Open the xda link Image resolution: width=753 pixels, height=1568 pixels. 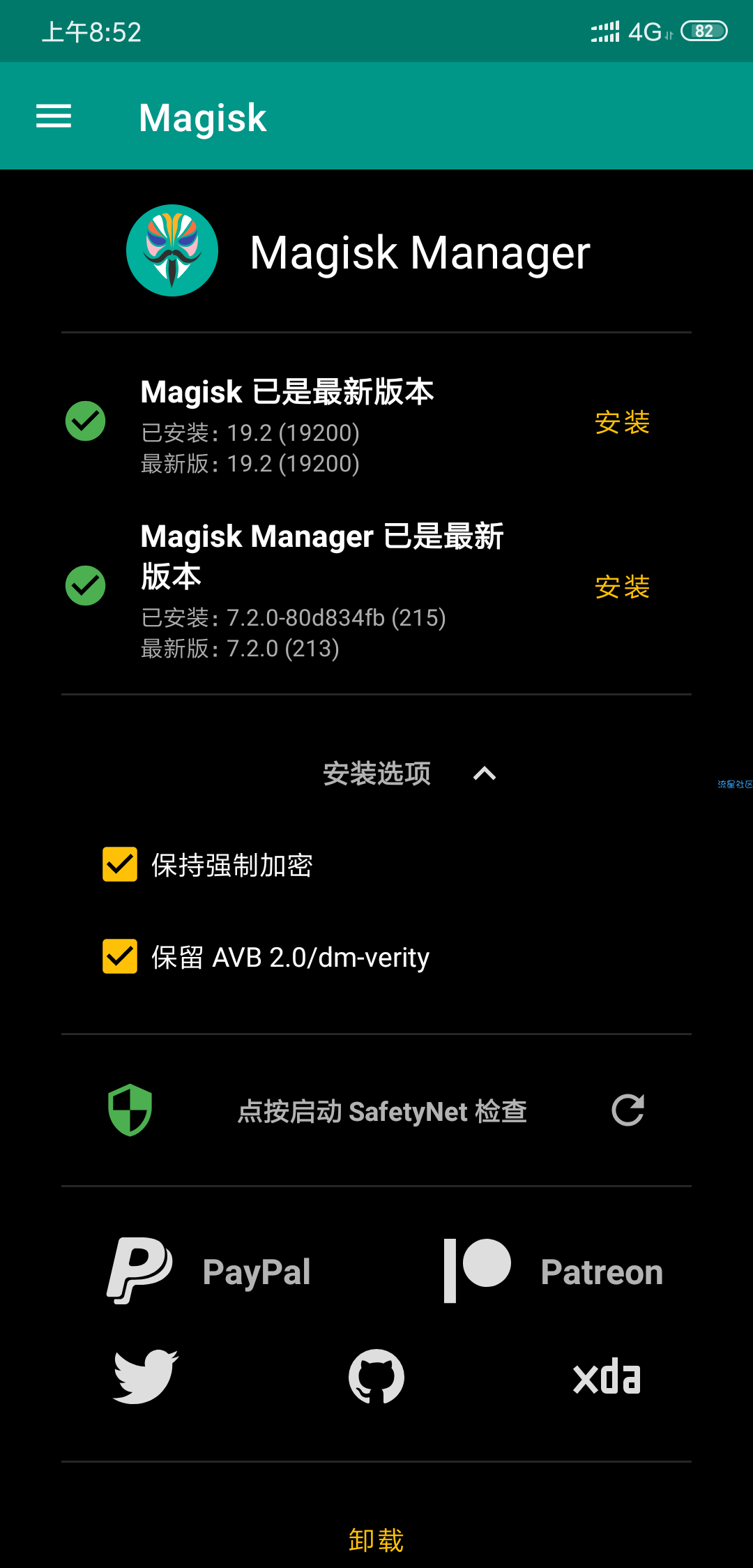coord(607,1378)
